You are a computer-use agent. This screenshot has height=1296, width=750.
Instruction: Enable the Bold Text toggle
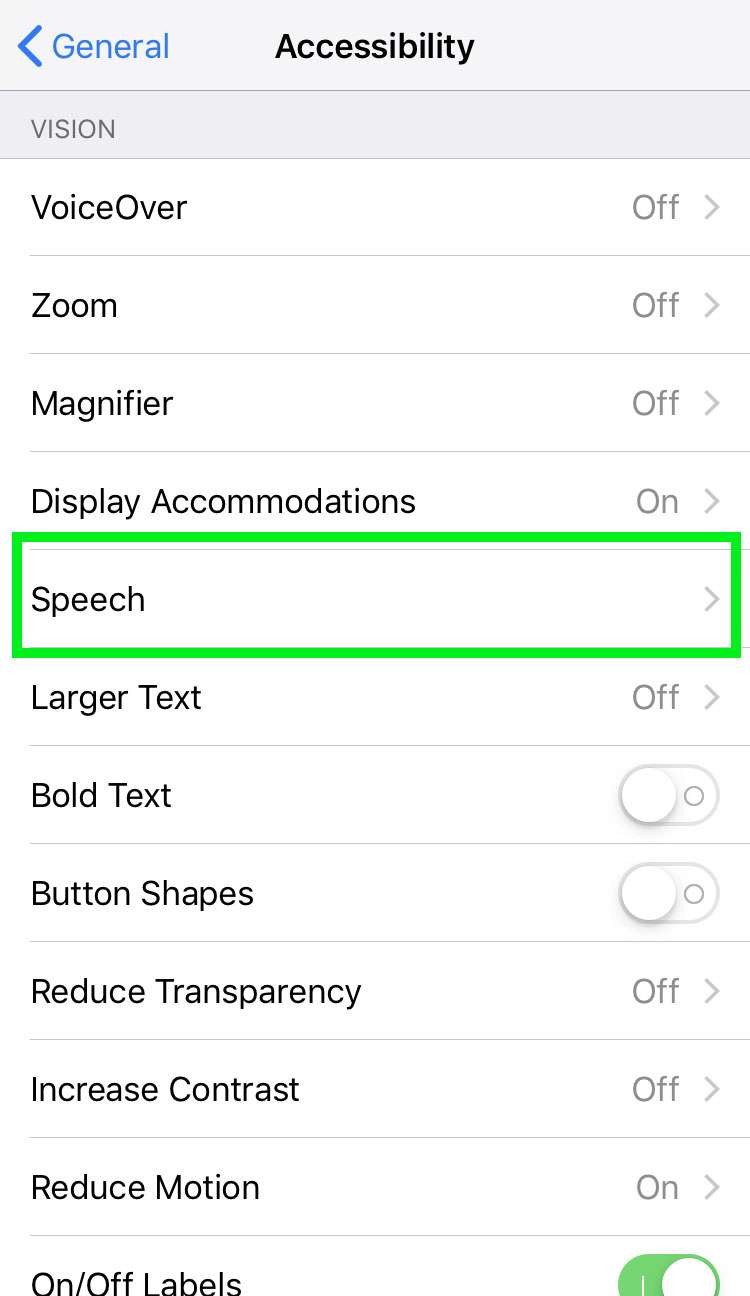[668, 795]
